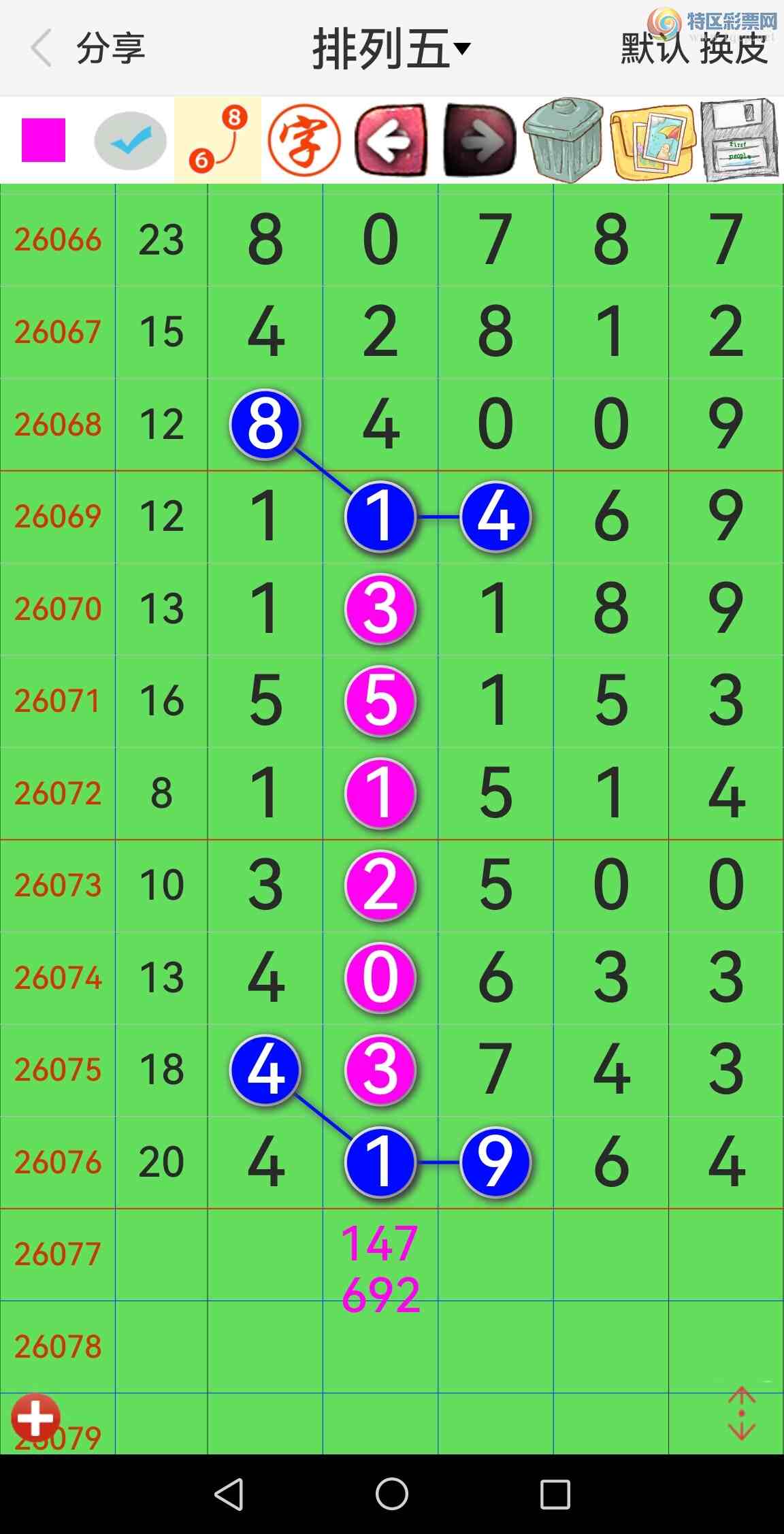Tap the red plus button
784x1534 pixels.
coord(35,1419)
